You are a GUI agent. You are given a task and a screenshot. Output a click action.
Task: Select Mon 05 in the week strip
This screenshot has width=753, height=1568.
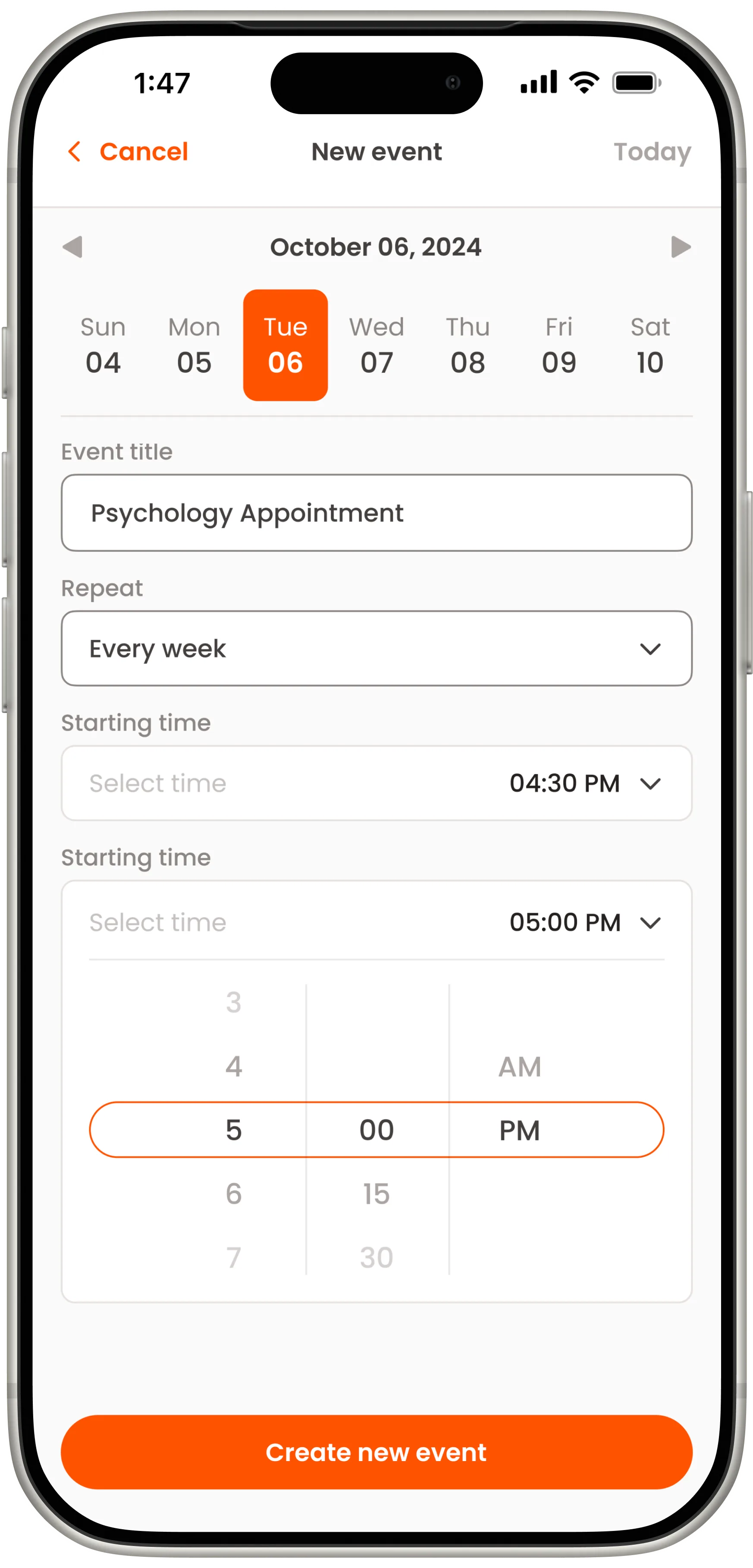pyautogui.click(x=195, y=345)
